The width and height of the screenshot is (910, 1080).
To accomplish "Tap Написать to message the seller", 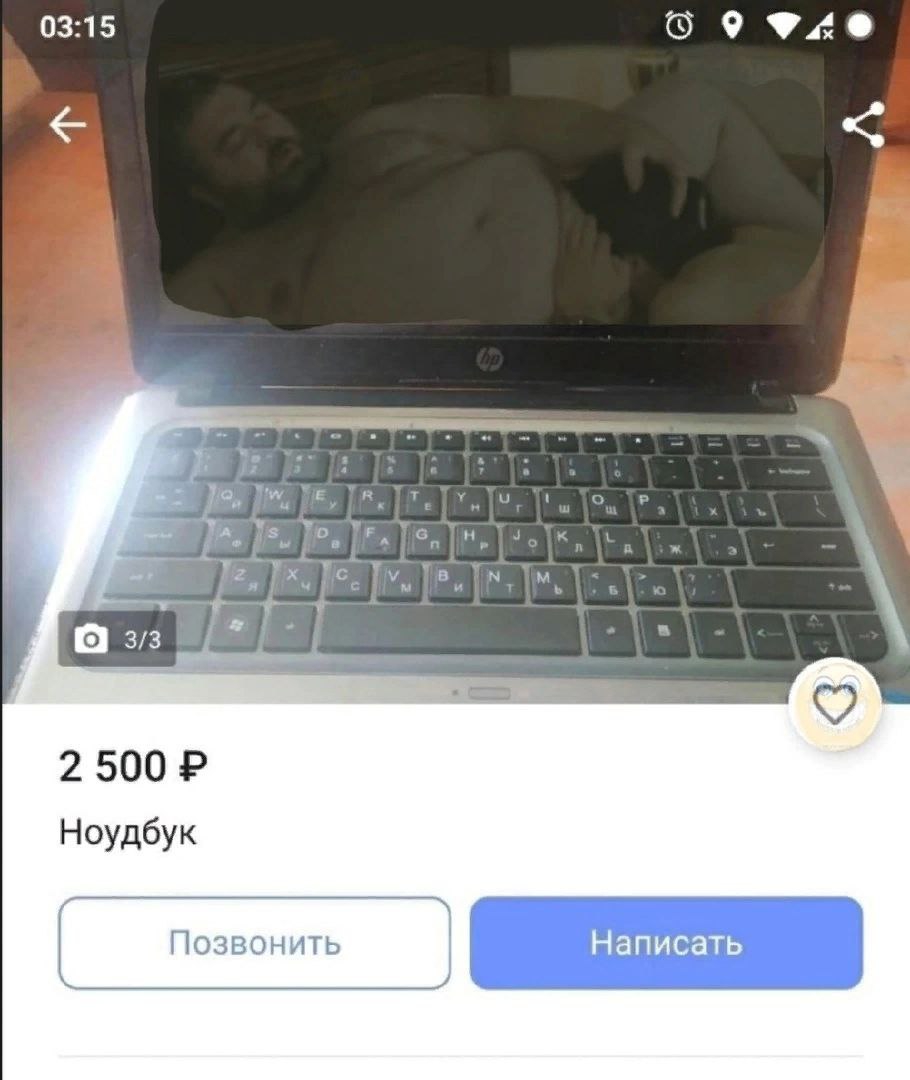I will 666,943.
